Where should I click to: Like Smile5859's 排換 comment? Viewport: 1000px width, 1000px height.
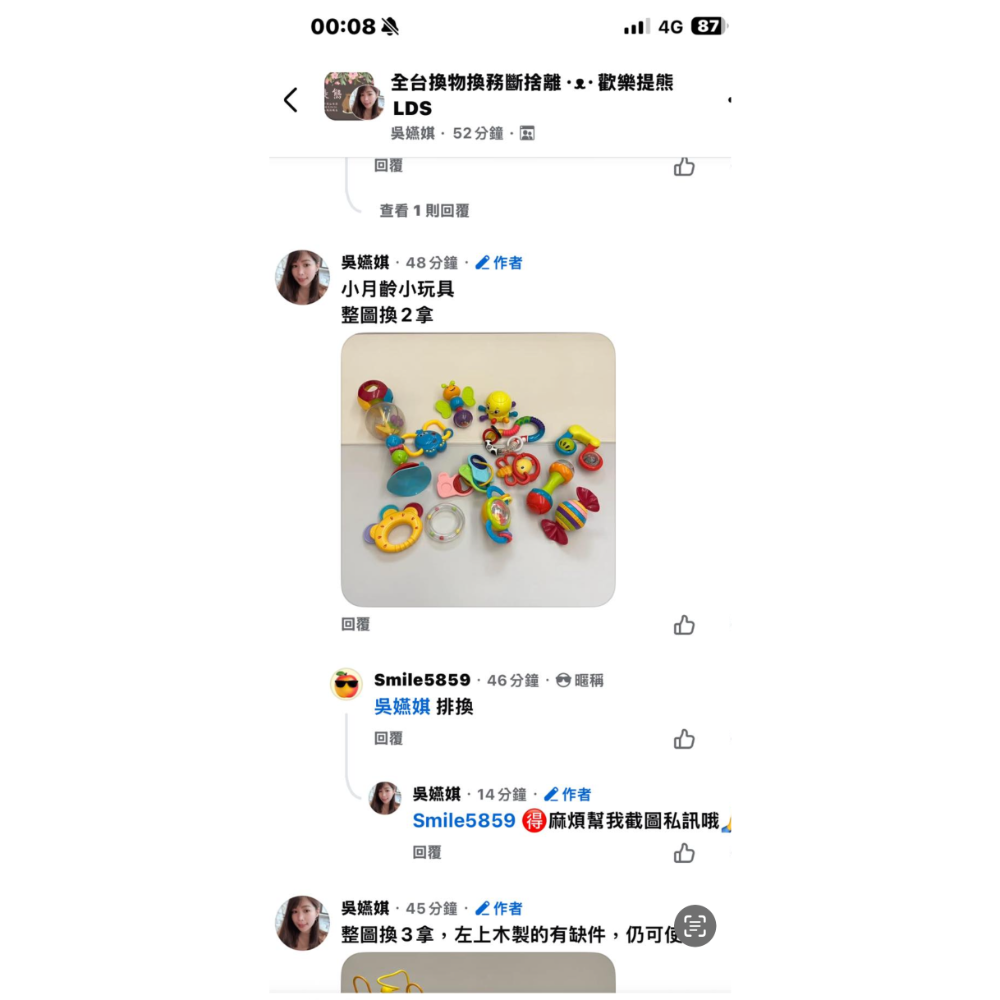(684, 739)
